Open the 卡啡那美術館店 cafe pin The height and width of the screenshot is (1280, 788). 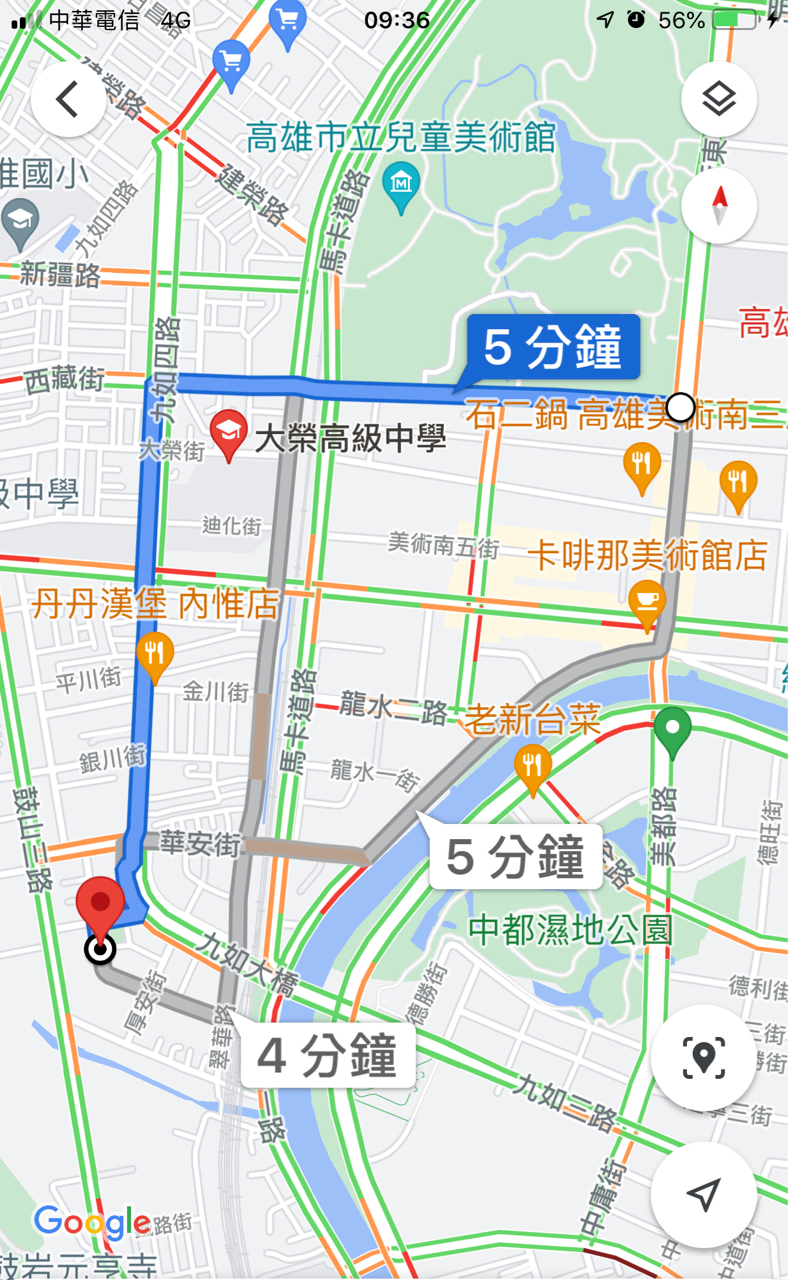point(647,602)
